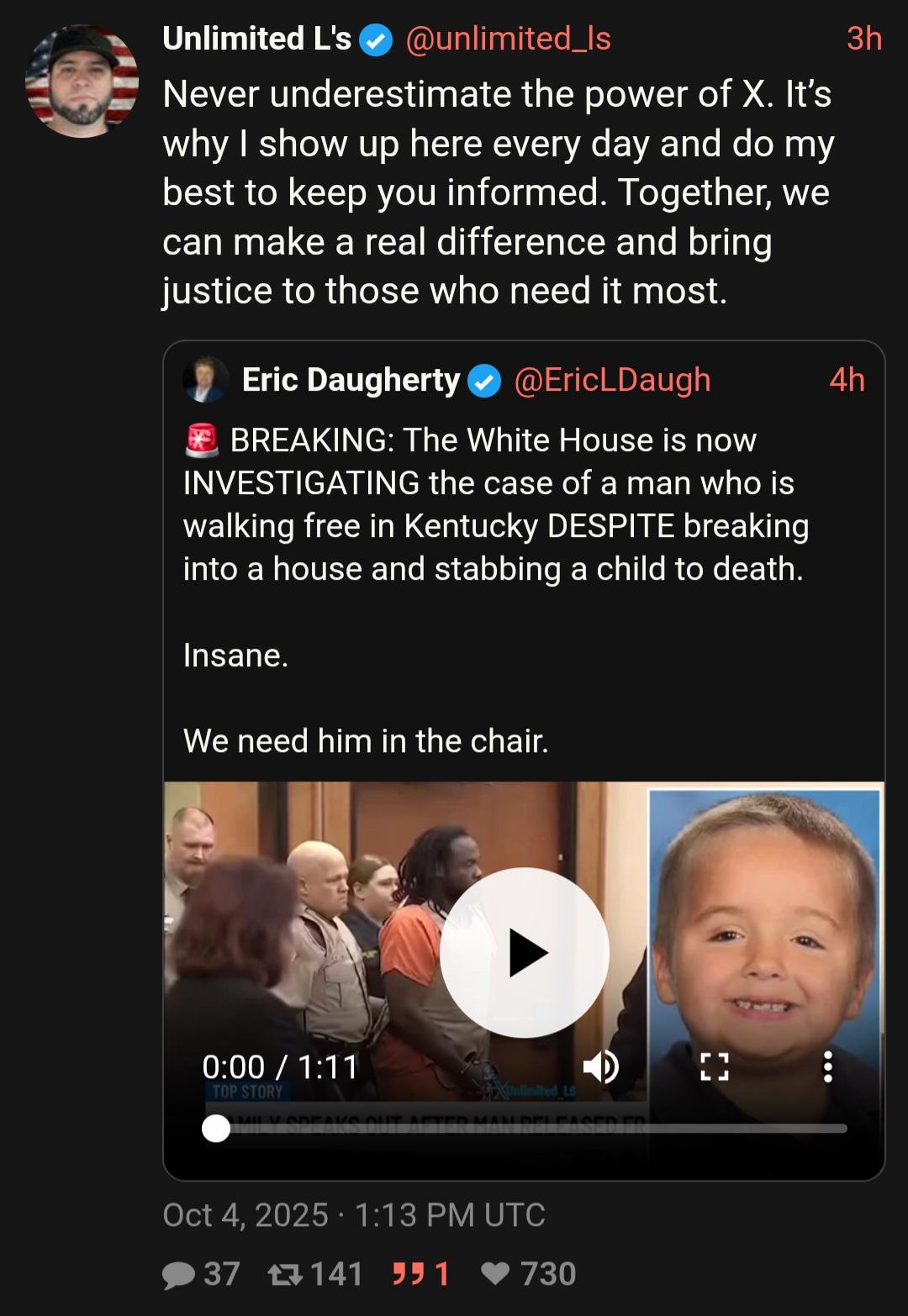Open Unlimited L's profile picture
Screen dimensions: 908x1316
(82, 82)
